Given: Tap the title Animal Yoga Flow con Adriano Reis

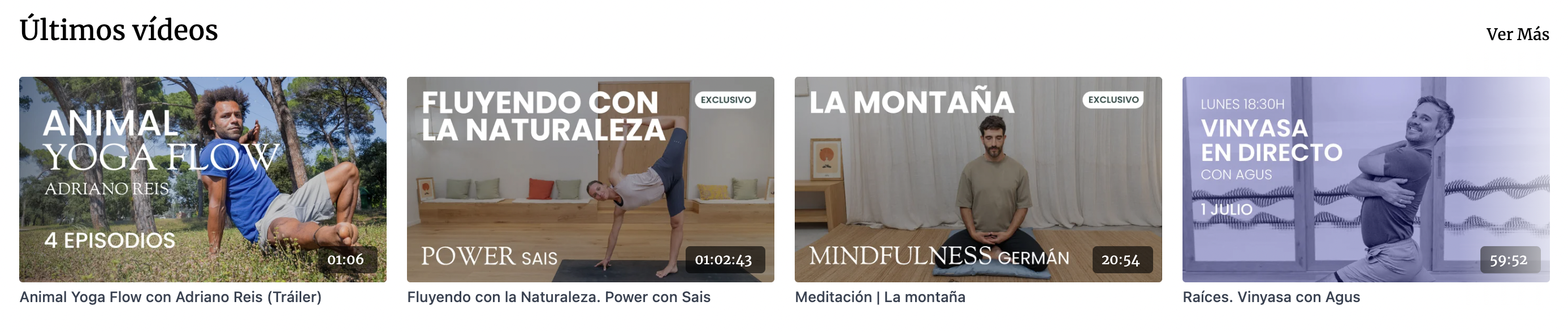Looking at the screenshot, I should point(171,297).
